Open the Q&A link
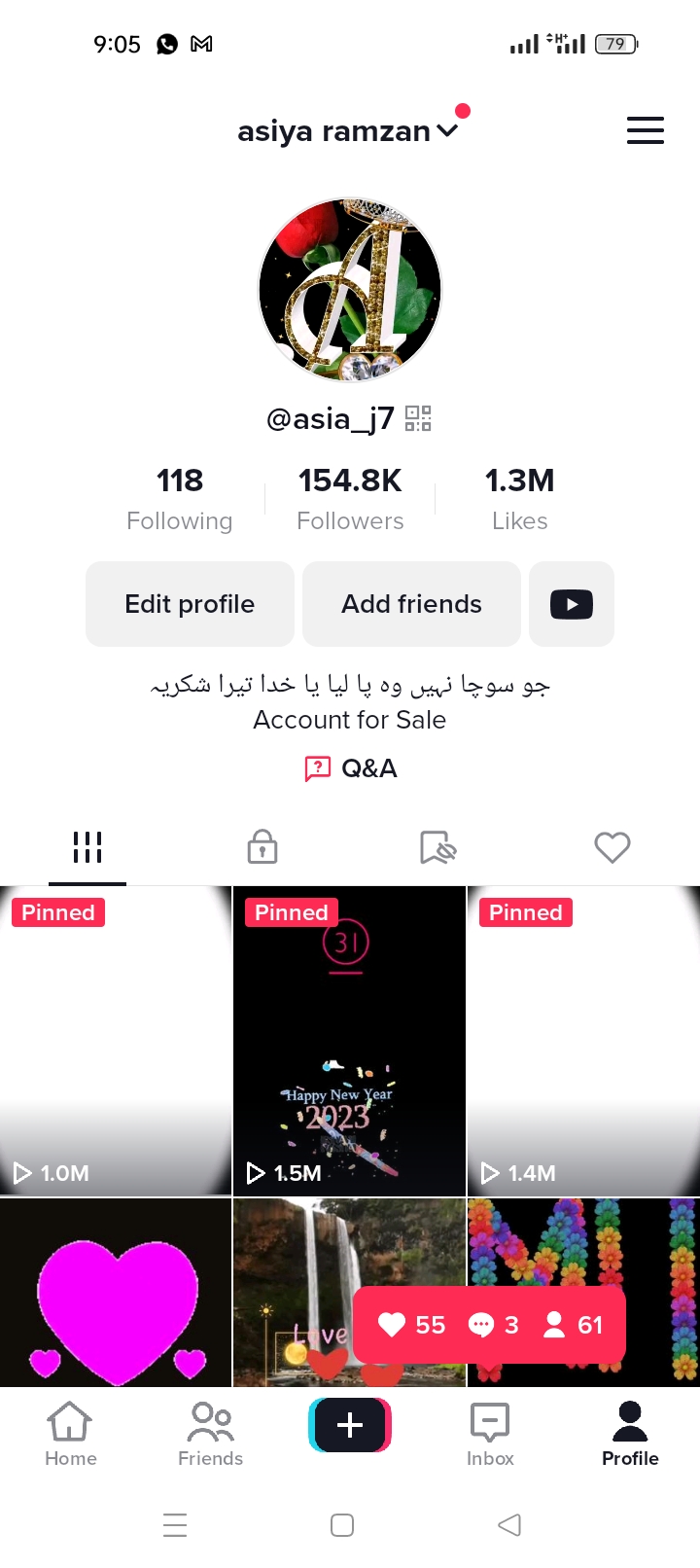This screenshot has width=700, height=1568. coord(351,768)
